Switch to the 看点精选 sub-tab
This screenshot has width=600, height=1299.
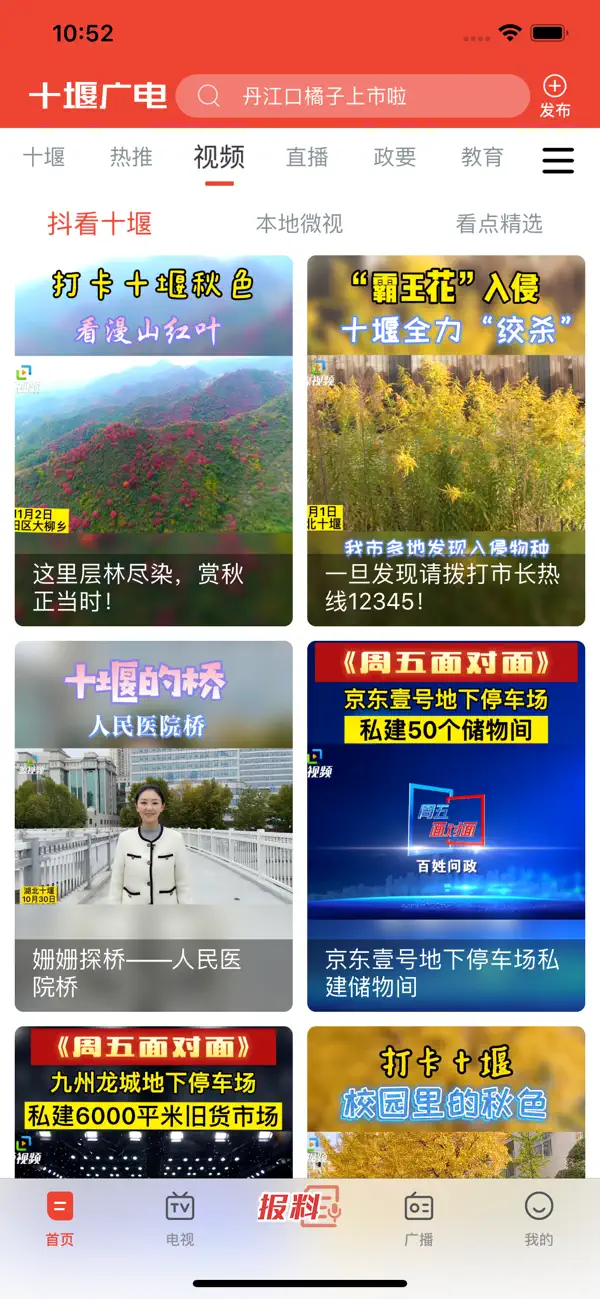click(499, 223)
